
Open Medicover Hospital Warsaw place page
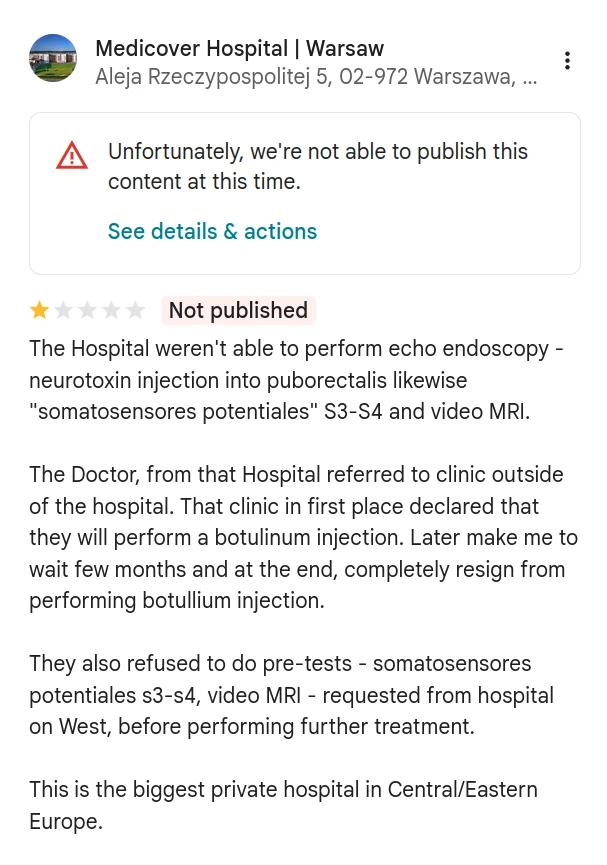(239, 48)
